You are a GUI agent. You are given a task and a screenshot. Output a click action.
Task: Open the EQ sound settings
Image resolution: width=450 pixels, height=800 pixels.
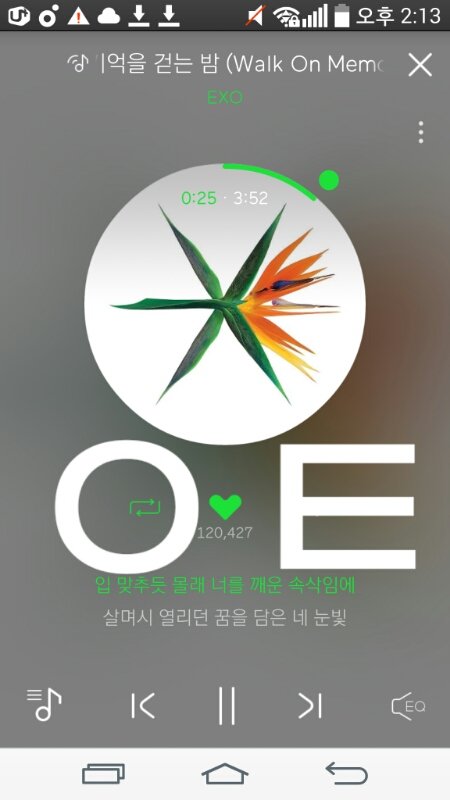(x=408, y=706)
